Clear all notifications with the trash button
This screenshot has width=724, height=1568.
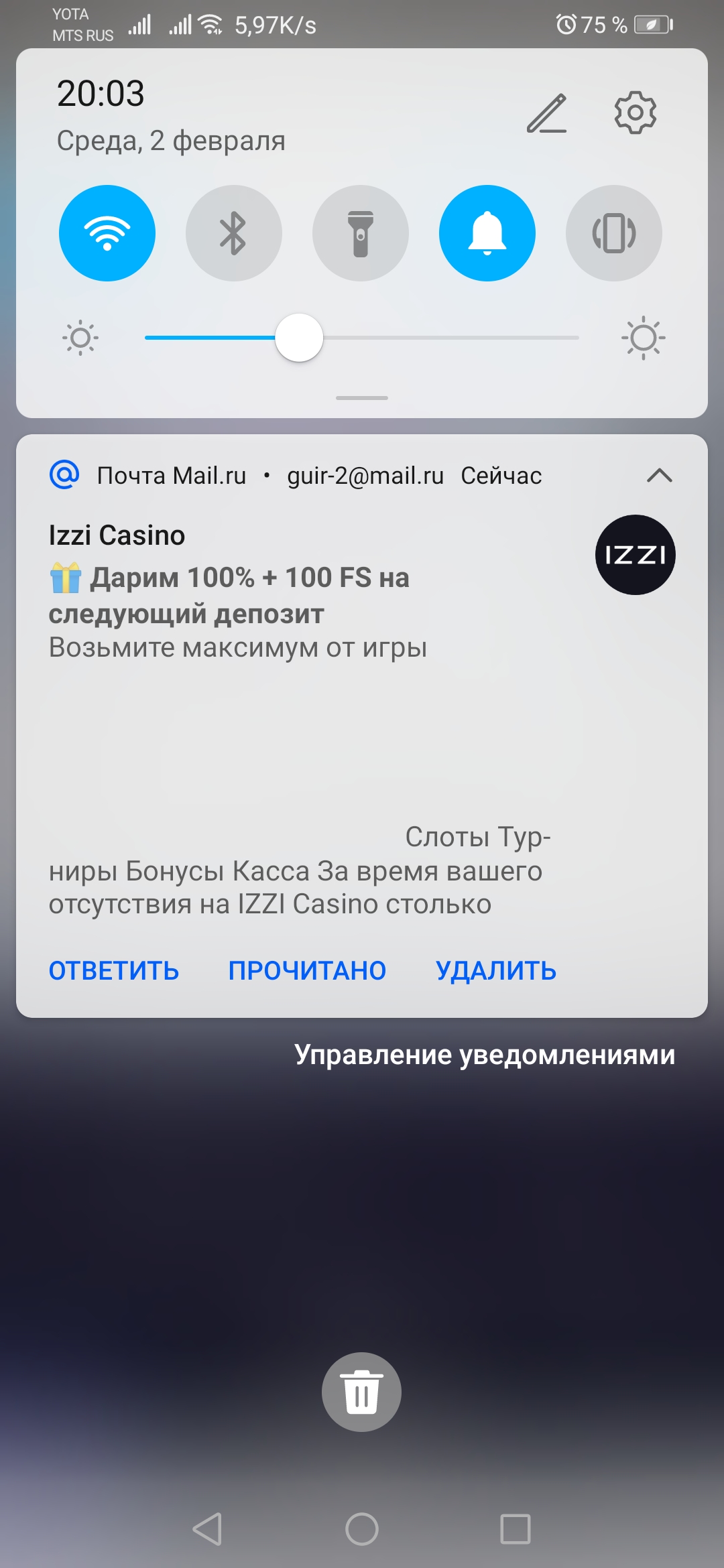[x=361, y=1392]
